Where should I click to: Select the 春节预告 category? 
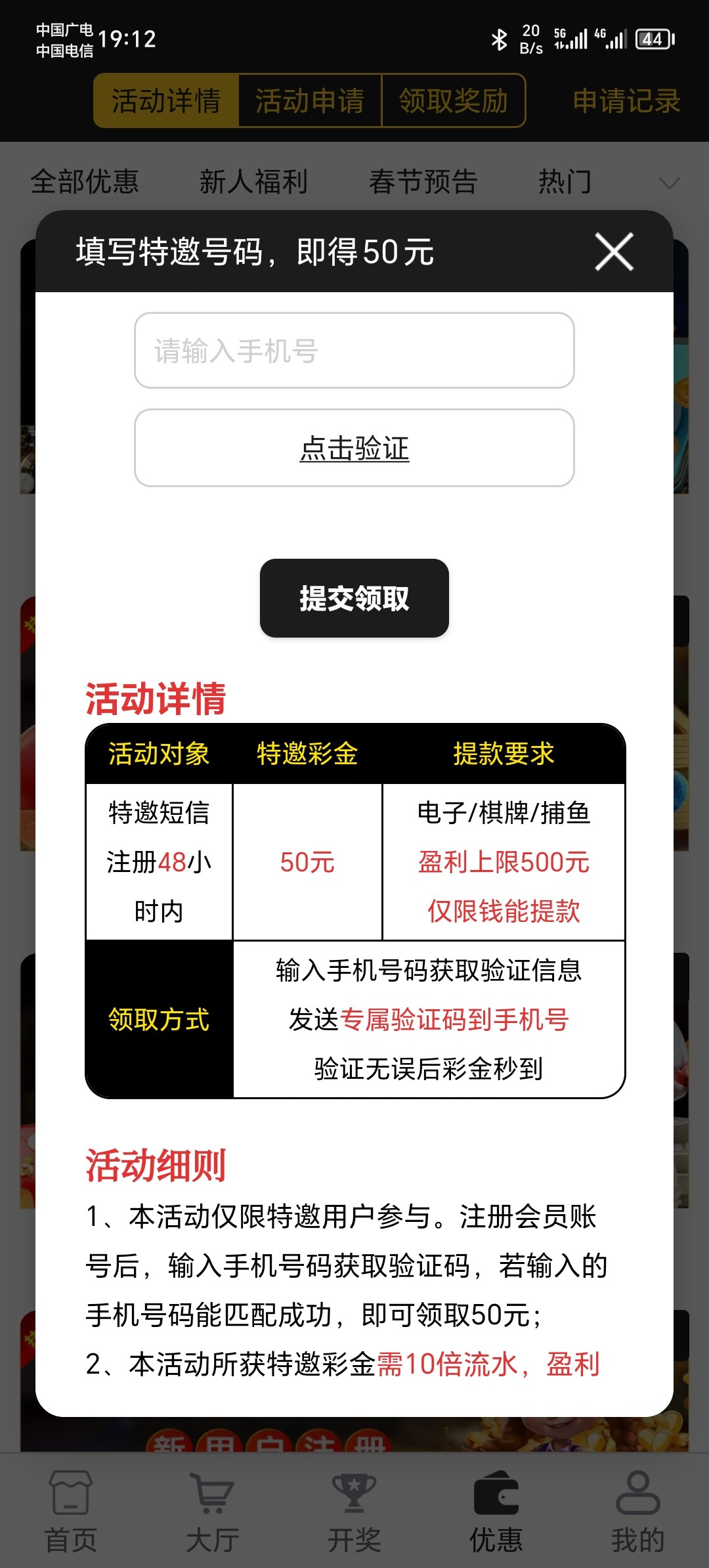pyautogui.click(x=423, y=182)
